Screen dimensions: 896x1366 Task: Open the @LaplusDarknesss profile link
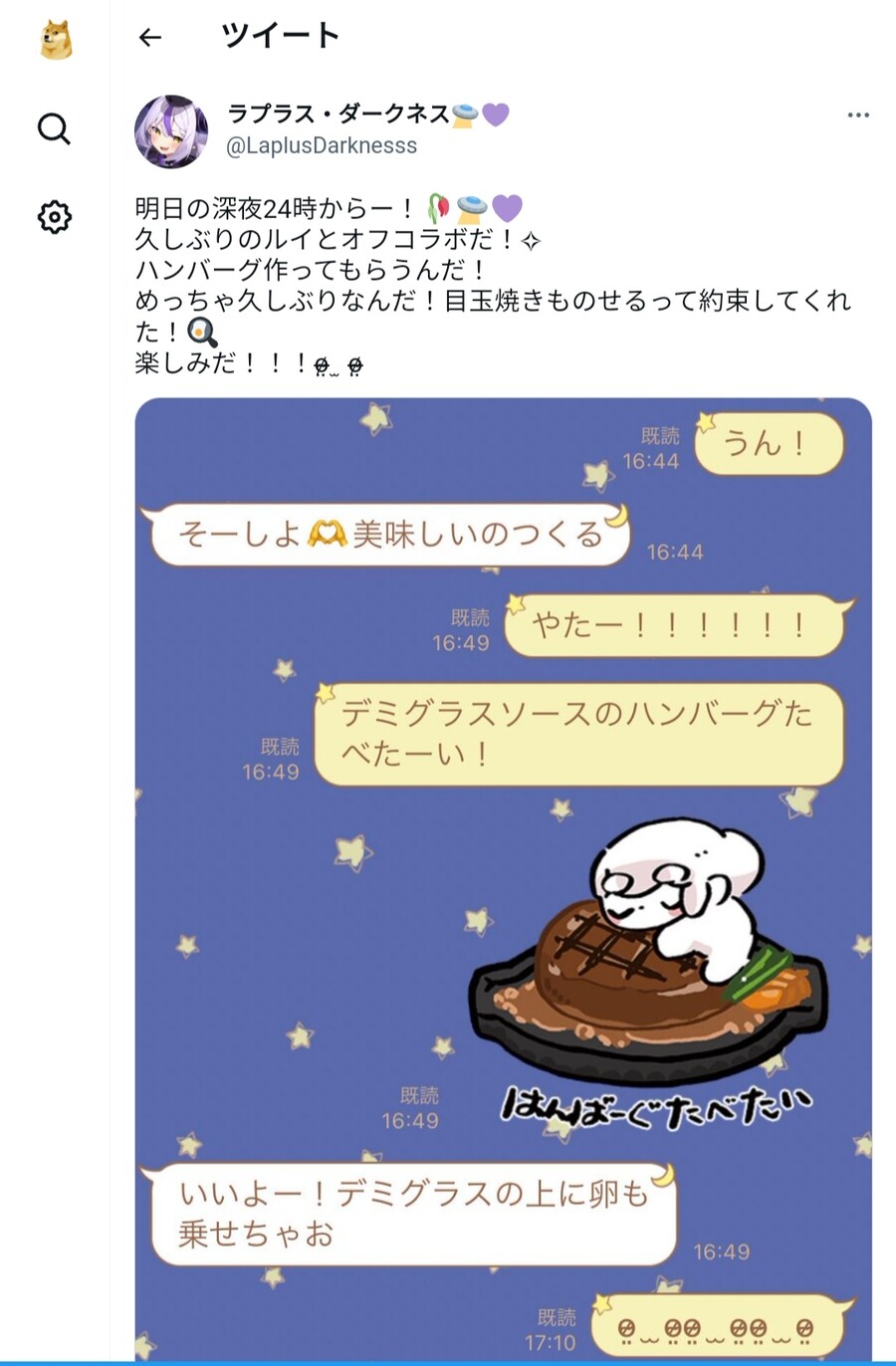tap(322, 146)
